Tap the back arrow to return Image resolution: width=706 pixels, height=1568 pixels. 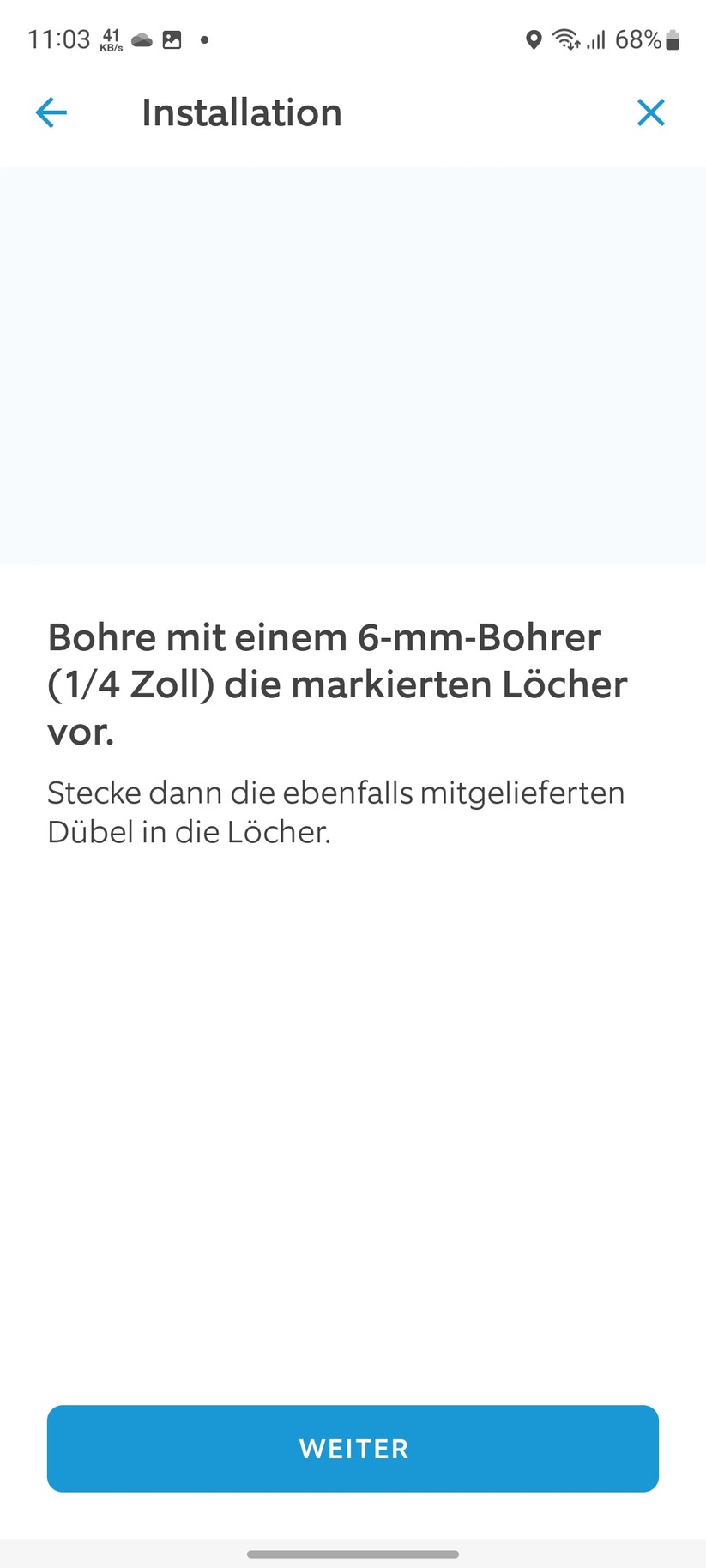[x=51, y=112]
